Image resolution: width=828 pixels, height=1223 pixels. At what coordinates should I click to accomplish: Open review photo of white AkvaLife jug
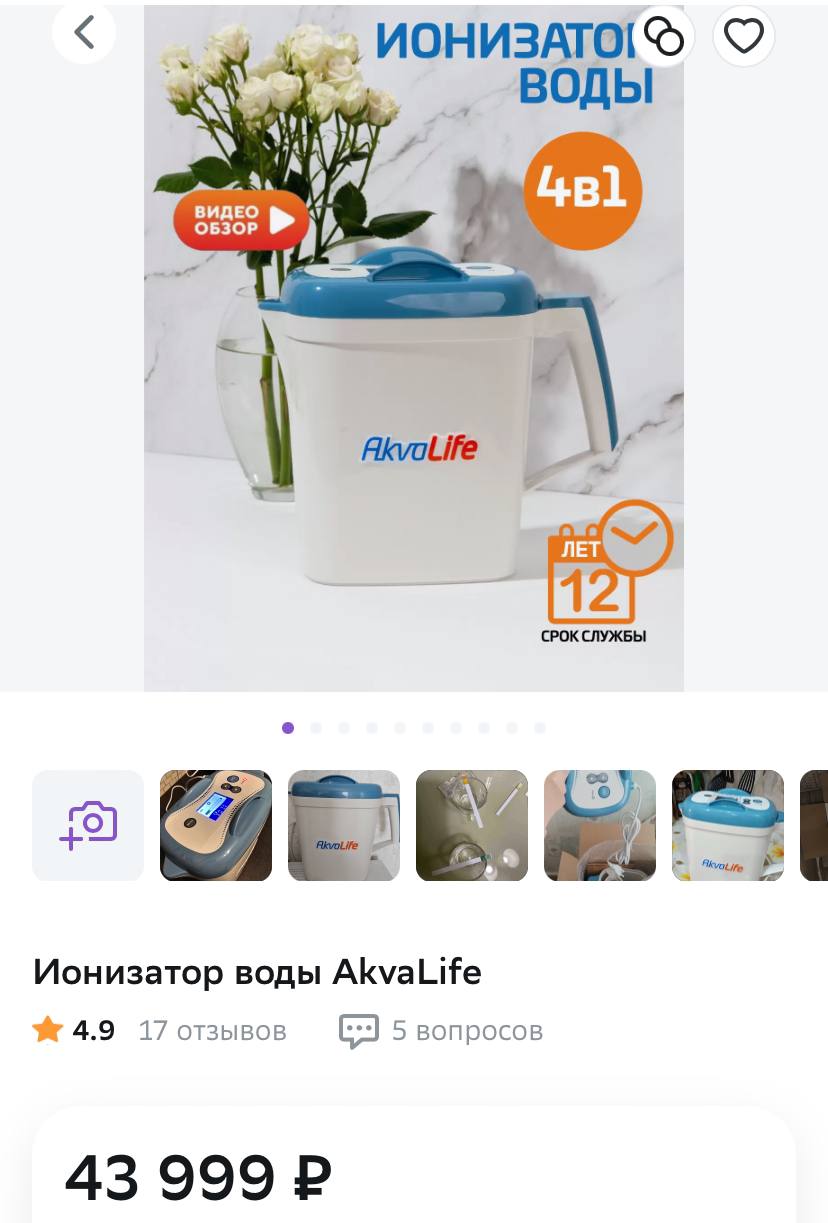[x=344, y=825]
